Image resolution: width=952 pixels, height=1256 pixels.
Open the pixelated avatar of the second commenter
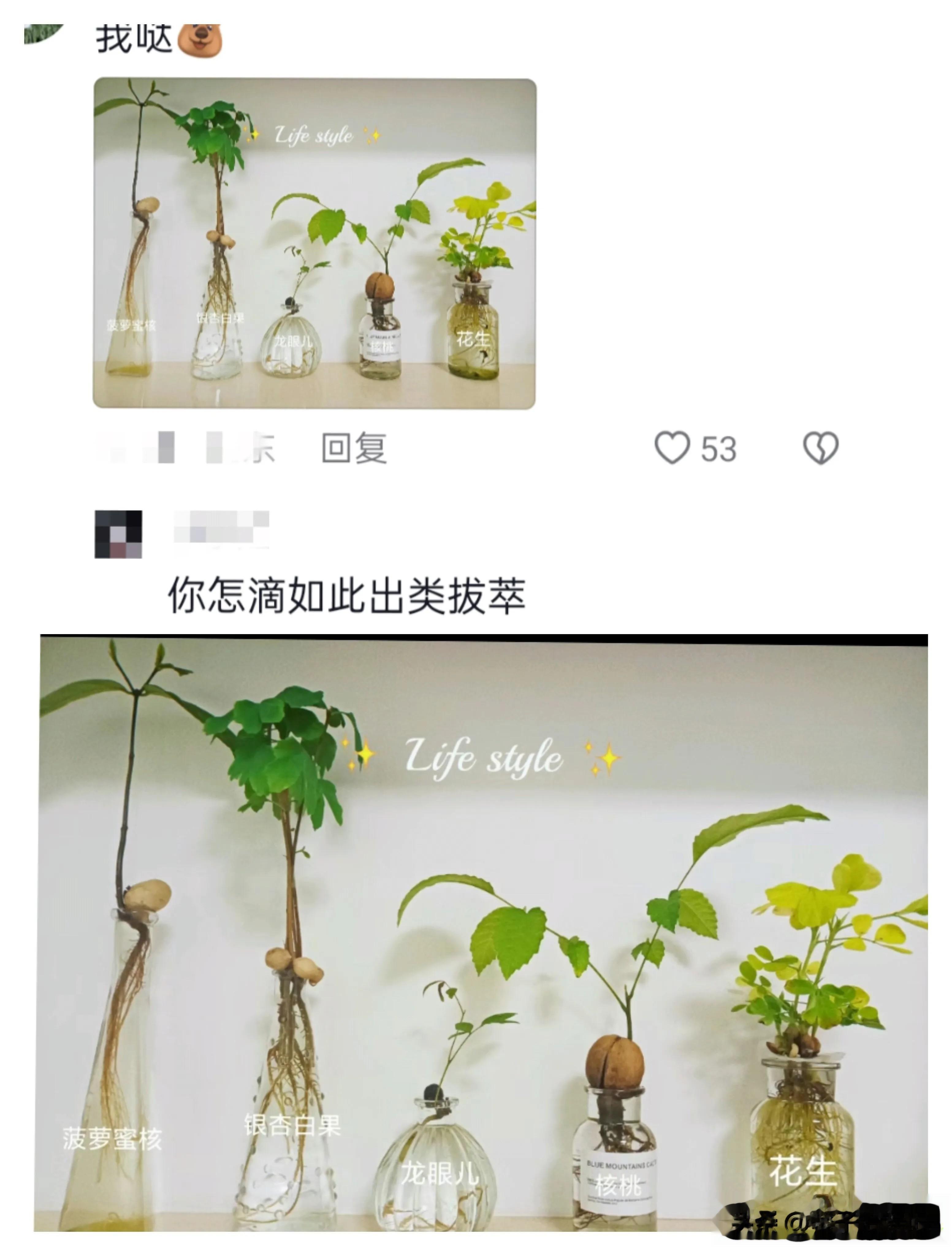118,534
